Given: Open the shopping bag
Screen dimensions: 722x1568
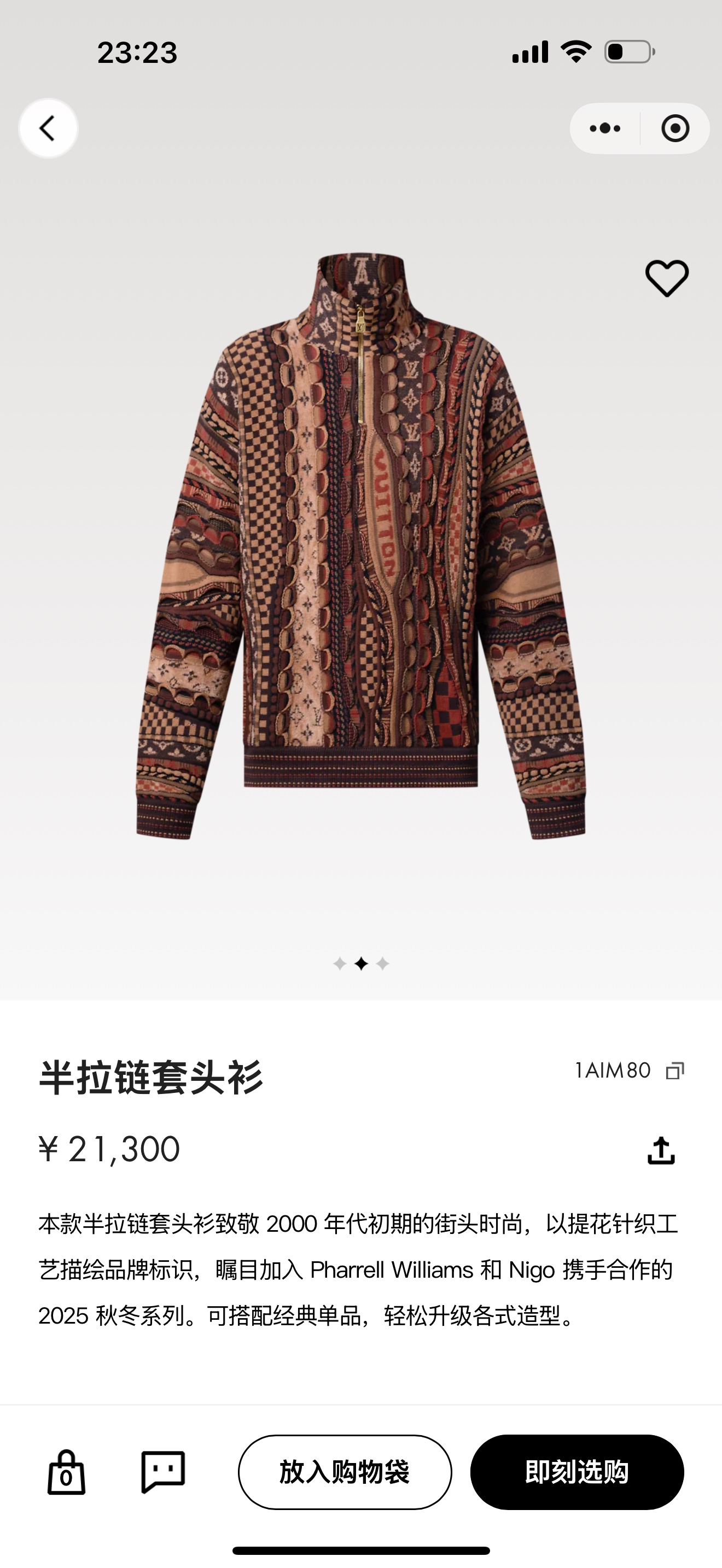Looking at the screenshot, I should [x=66, y=1472].
